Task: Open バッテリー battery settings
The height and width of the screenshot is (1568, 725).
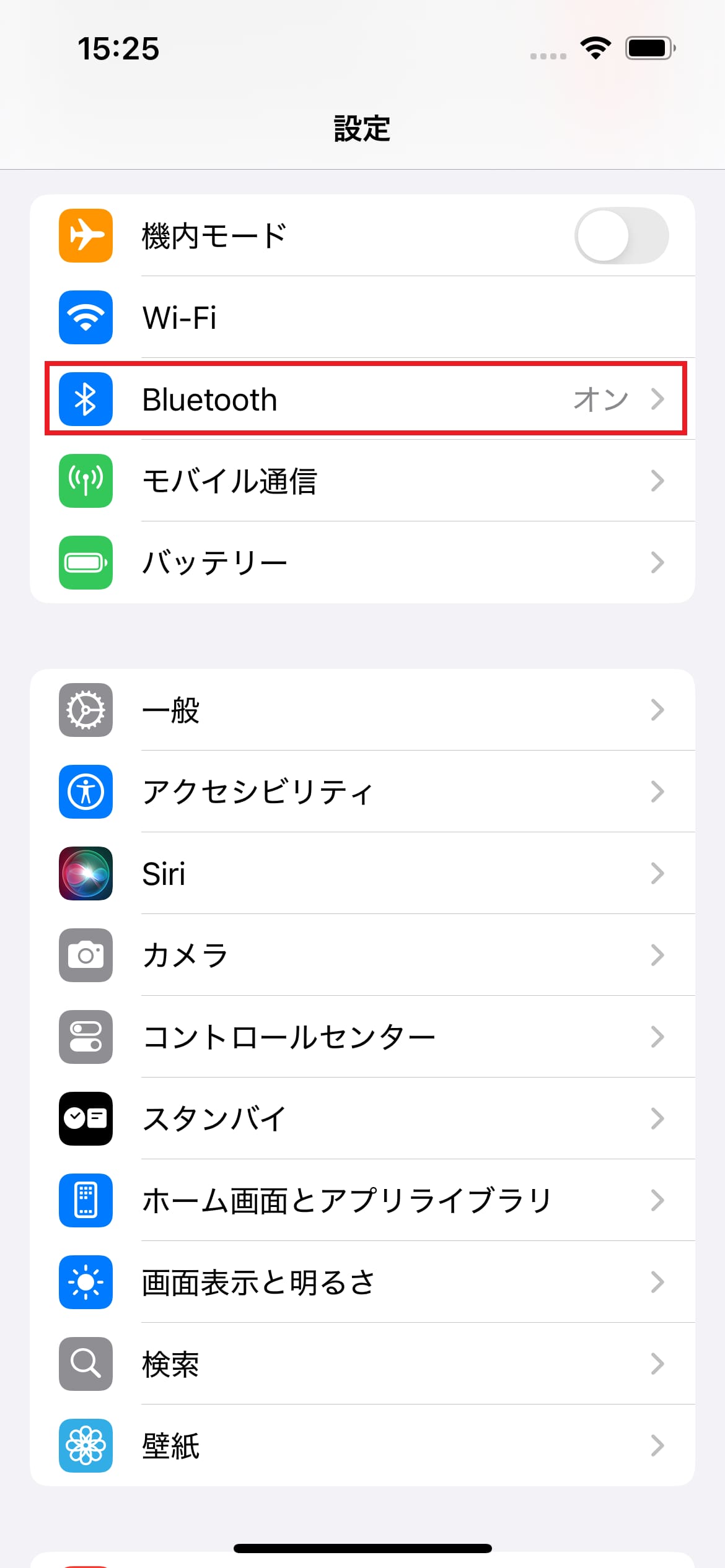Action: 362,563
